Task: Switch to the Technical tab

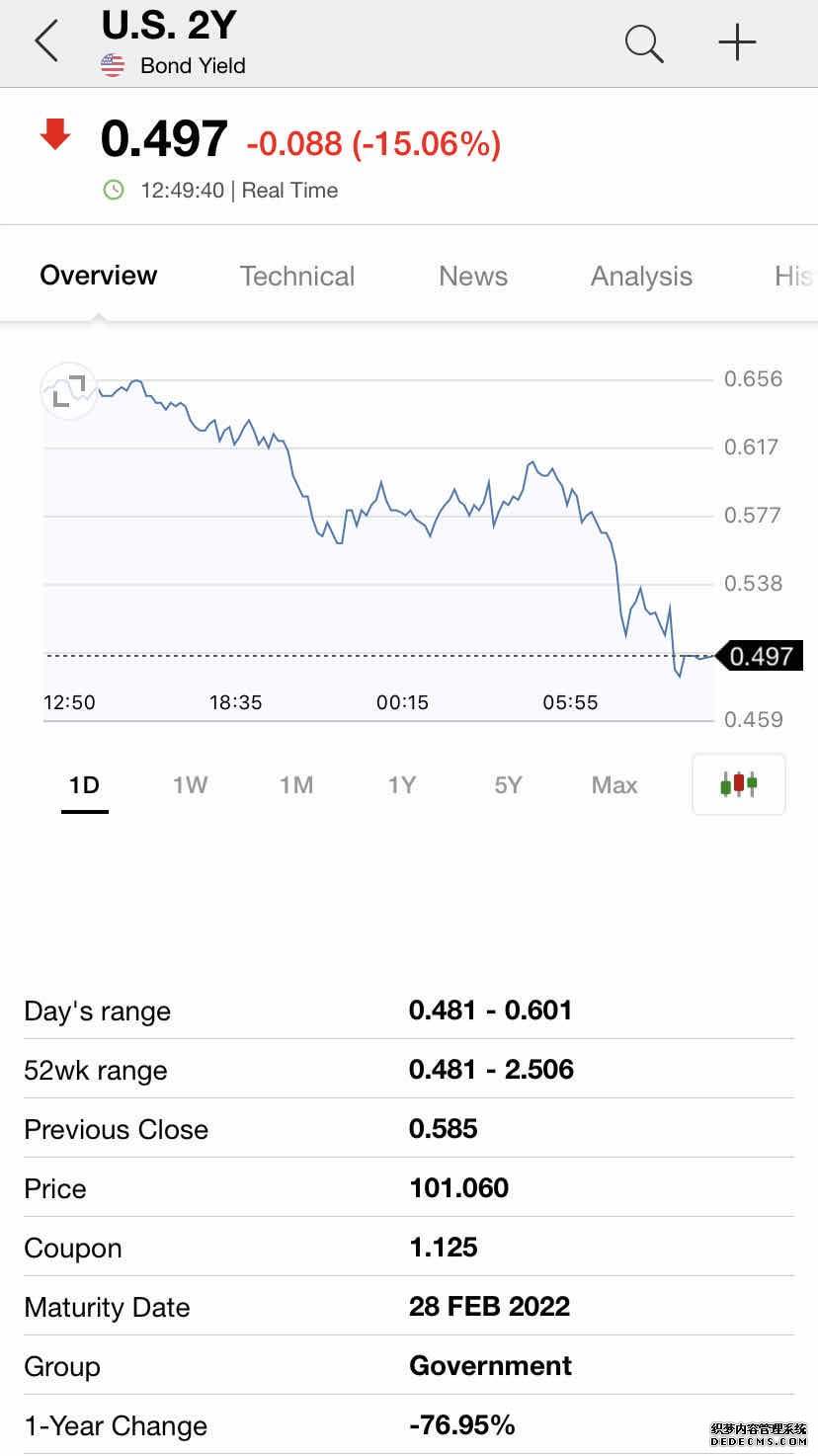Action: (x=297, y=276)
